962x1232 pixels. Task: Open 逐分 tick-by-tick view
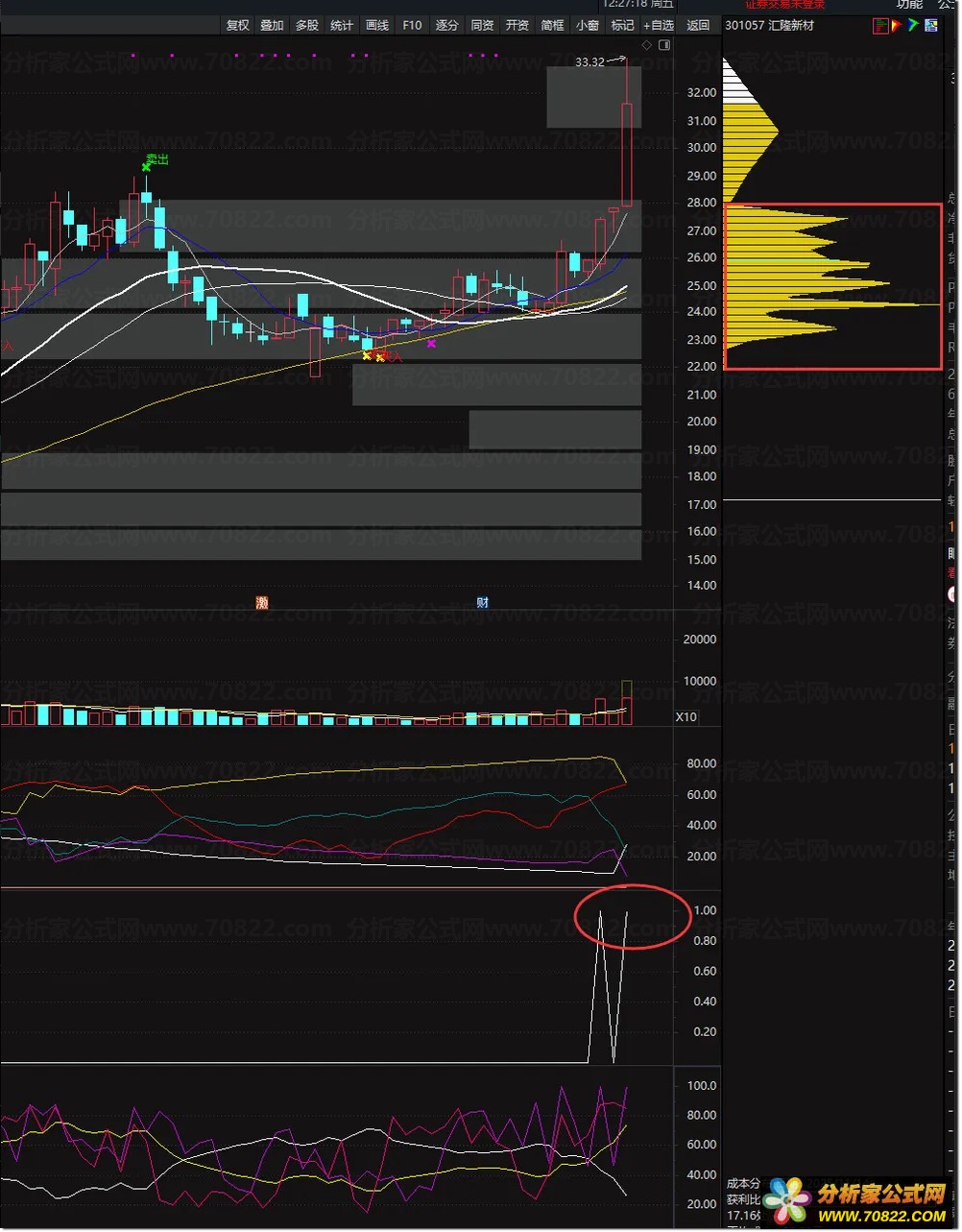pyautogui.click(x=447, y=25)
